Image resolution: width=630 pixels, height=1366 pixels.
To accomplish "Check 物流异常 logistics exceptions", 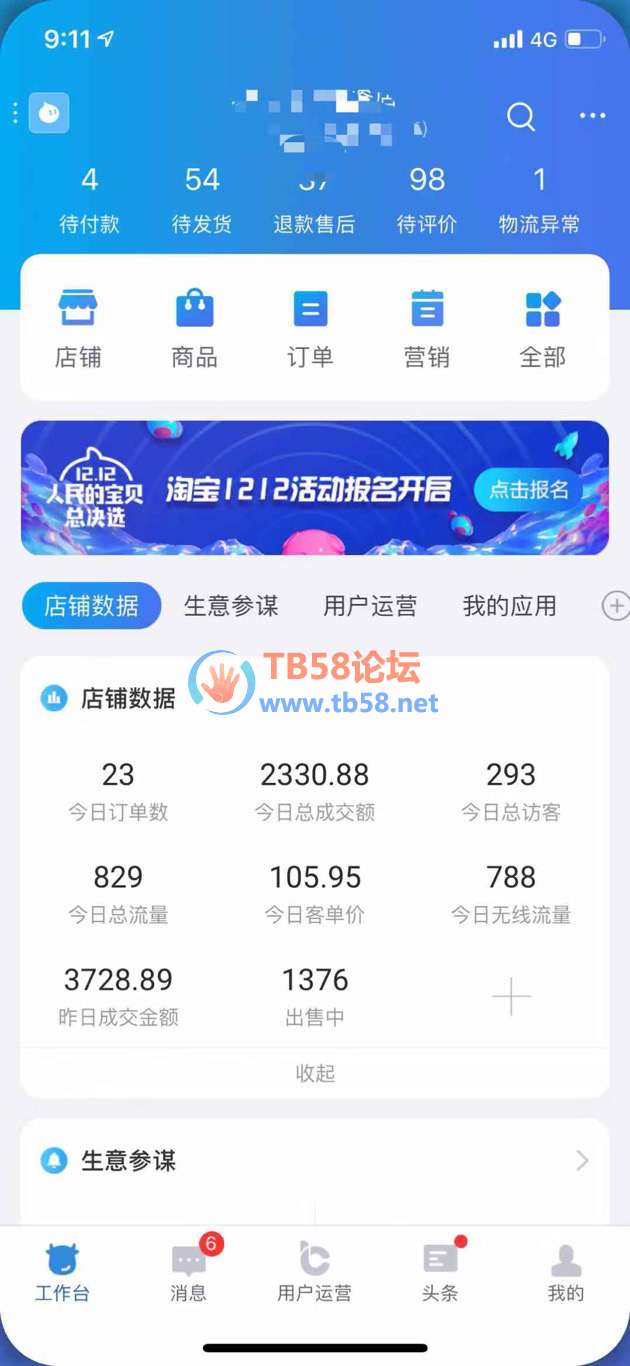I will (539, 200).
